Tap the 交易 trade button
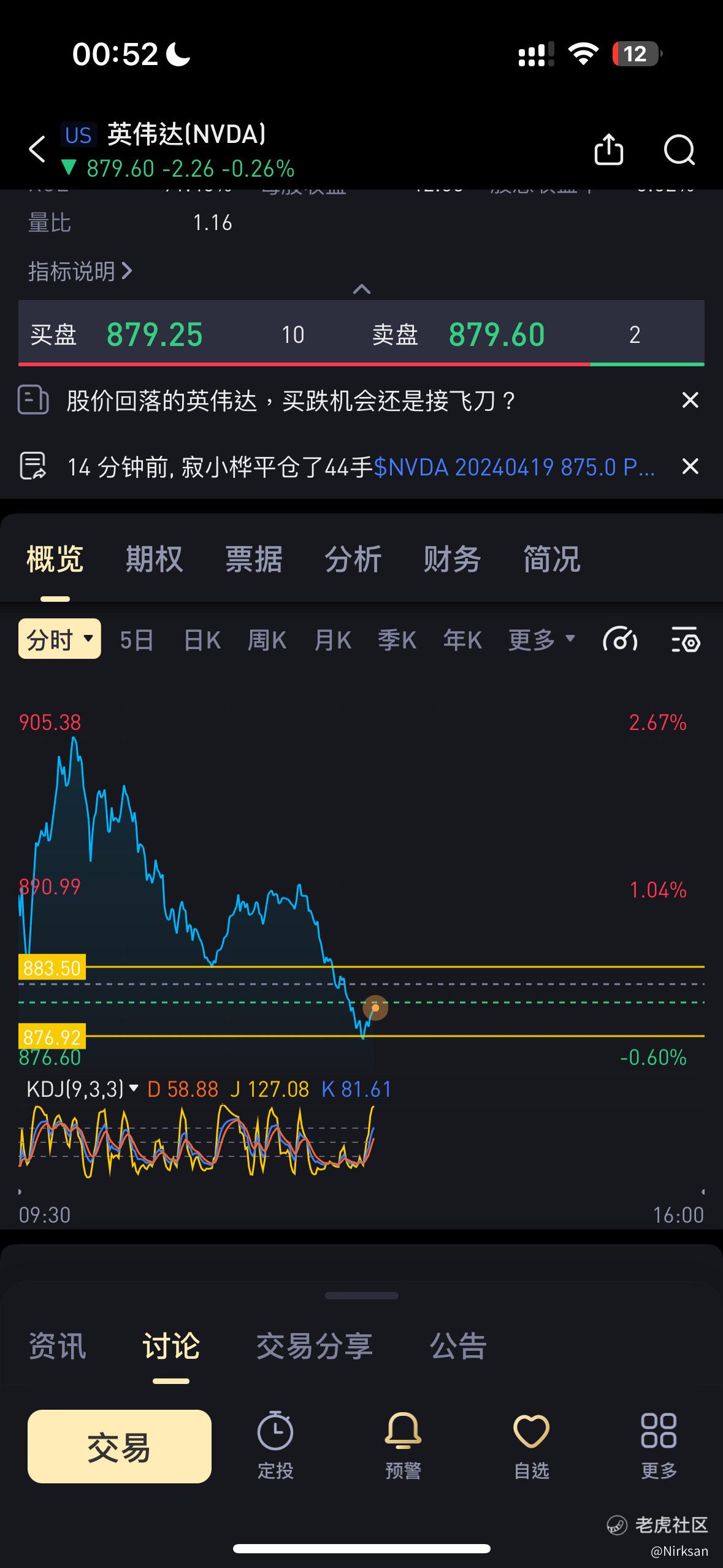The height and width of the screenshot is (1568, 723). [x=119, y=1446]
